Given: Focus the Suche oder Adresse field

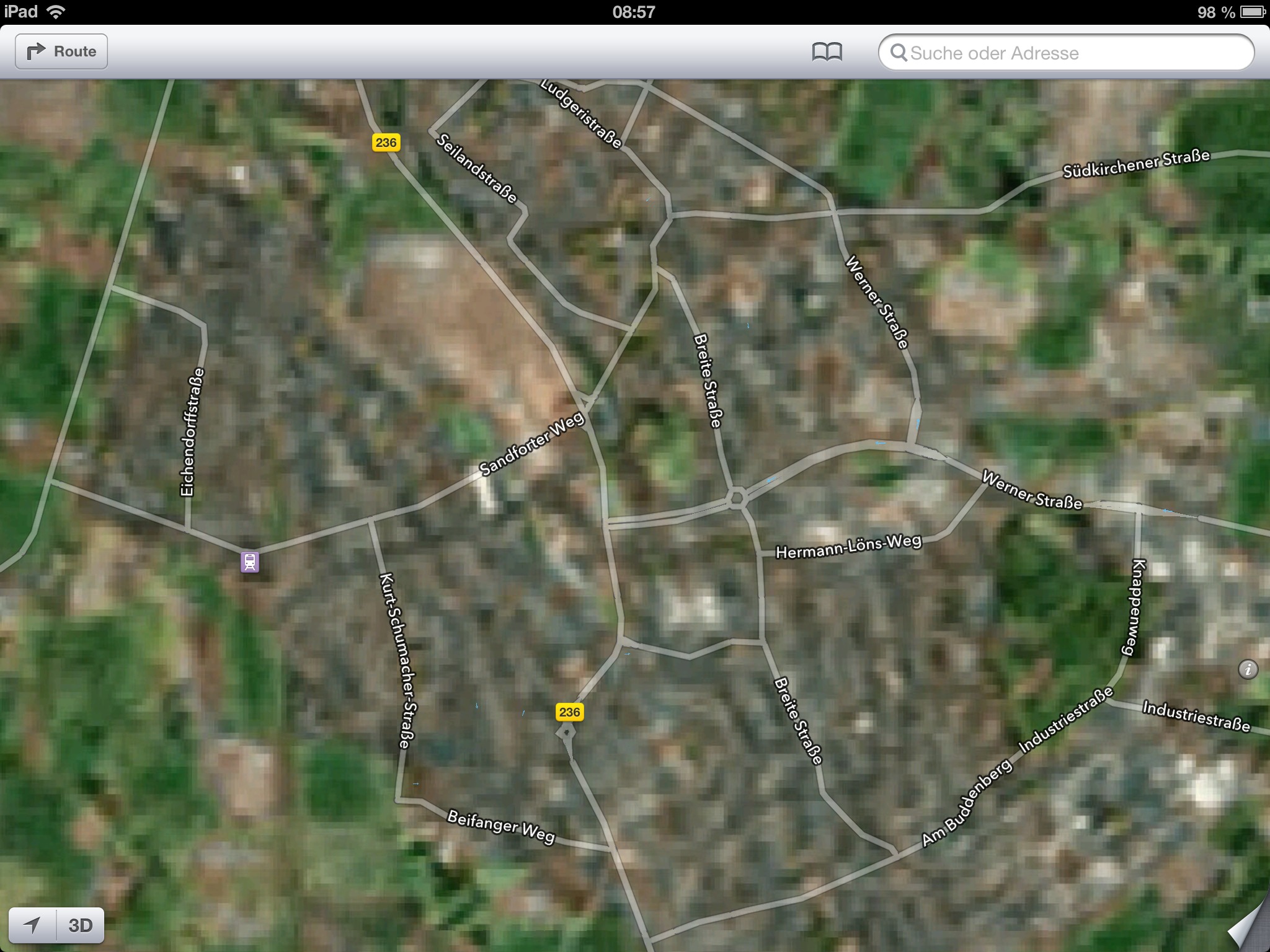Looking at the screenshot, I should (1067, 53).
